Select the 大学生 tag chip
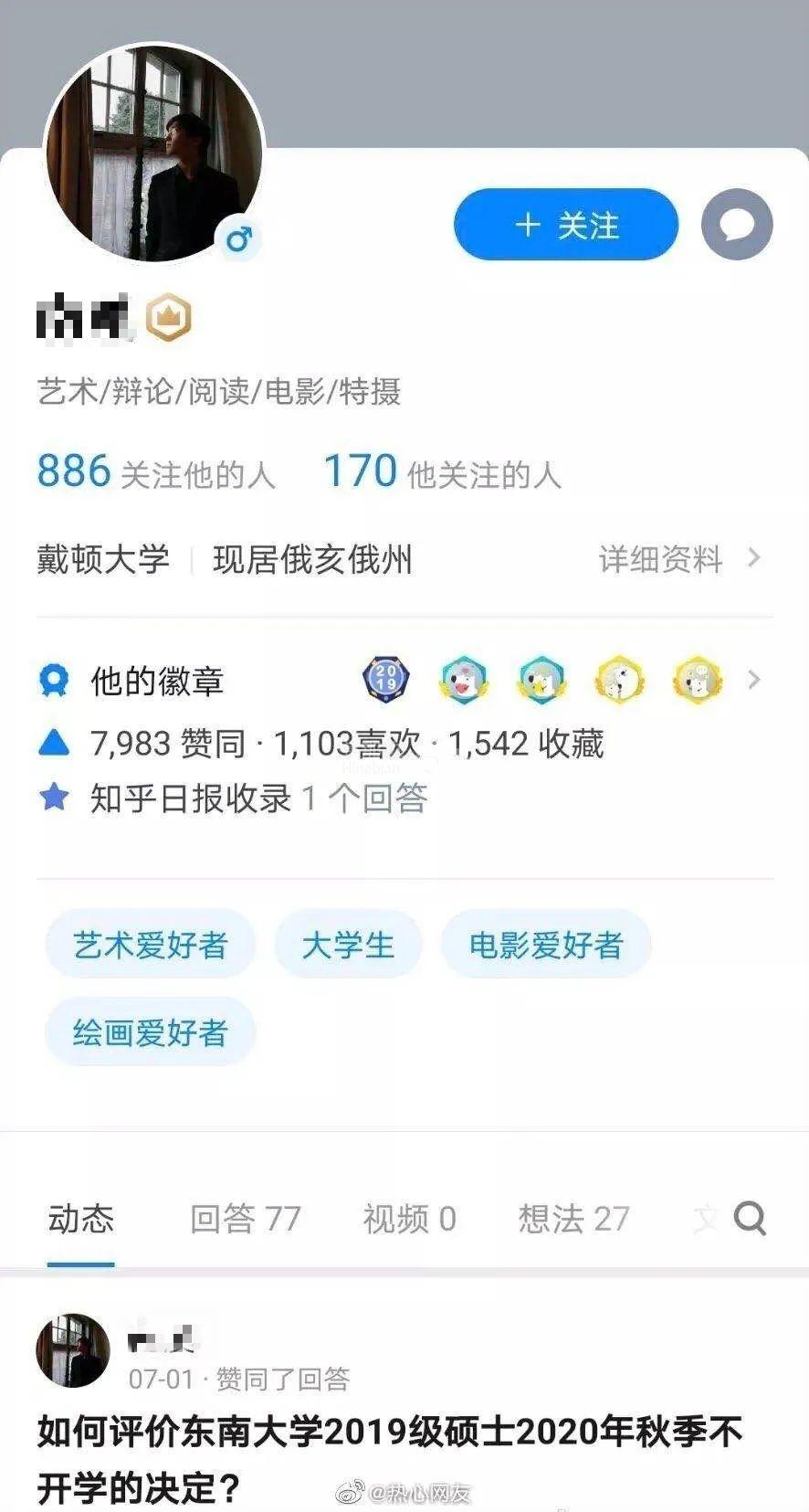The width and height of the screenshot is (809, 1512). coord(348,945)
